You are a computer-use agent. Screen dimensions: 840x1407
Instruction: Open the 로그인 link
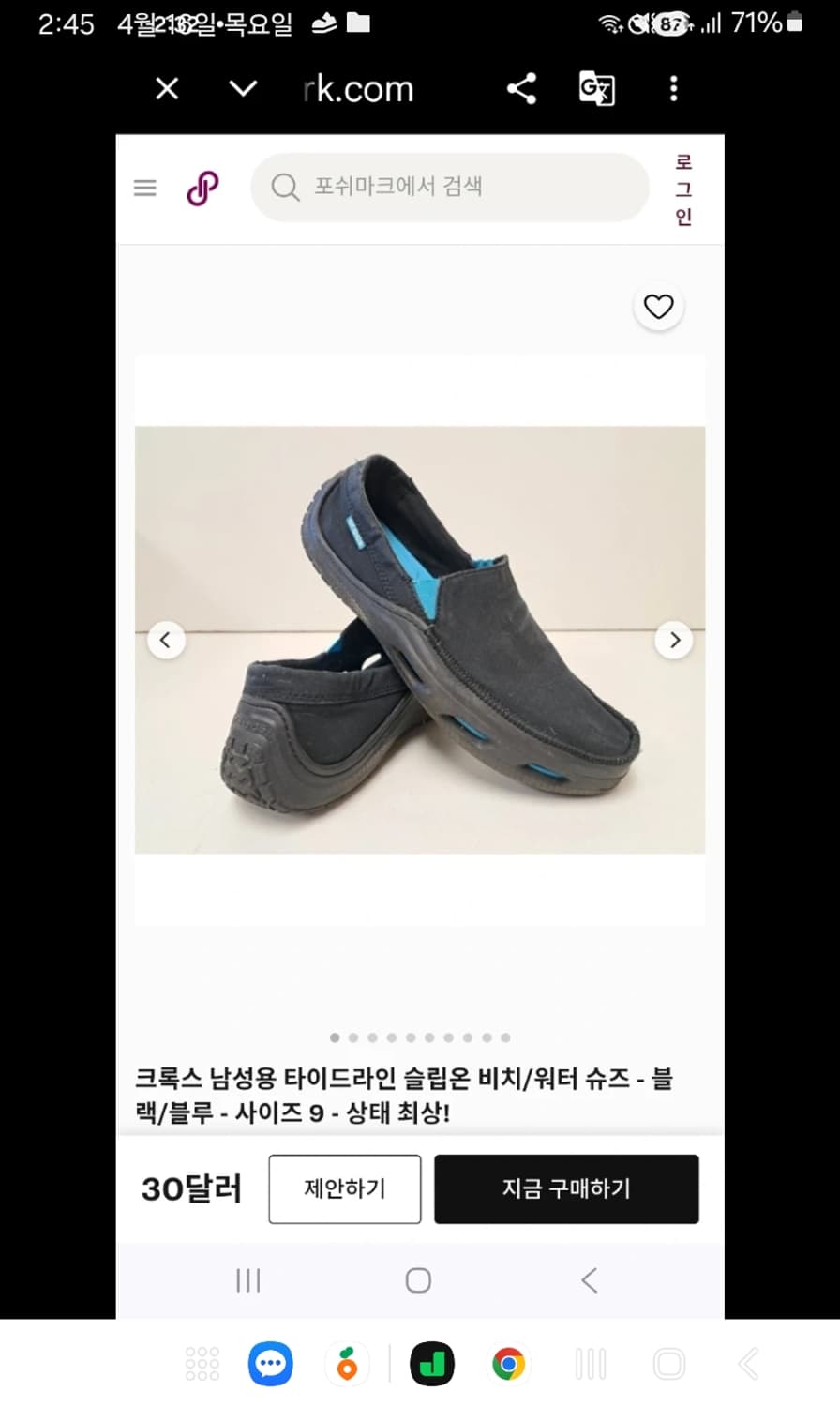pyautogui.click(x=683, y=188)
